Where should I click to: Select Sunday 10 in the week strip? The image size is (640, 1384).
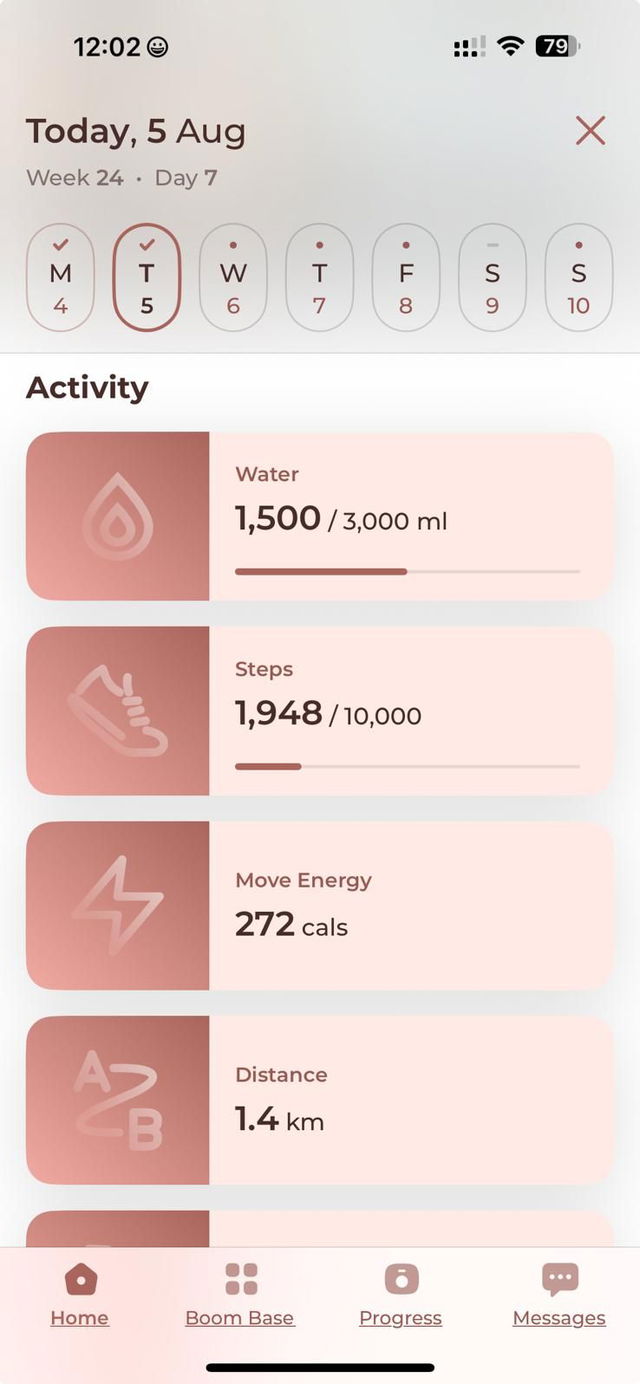tap(578, 278)
